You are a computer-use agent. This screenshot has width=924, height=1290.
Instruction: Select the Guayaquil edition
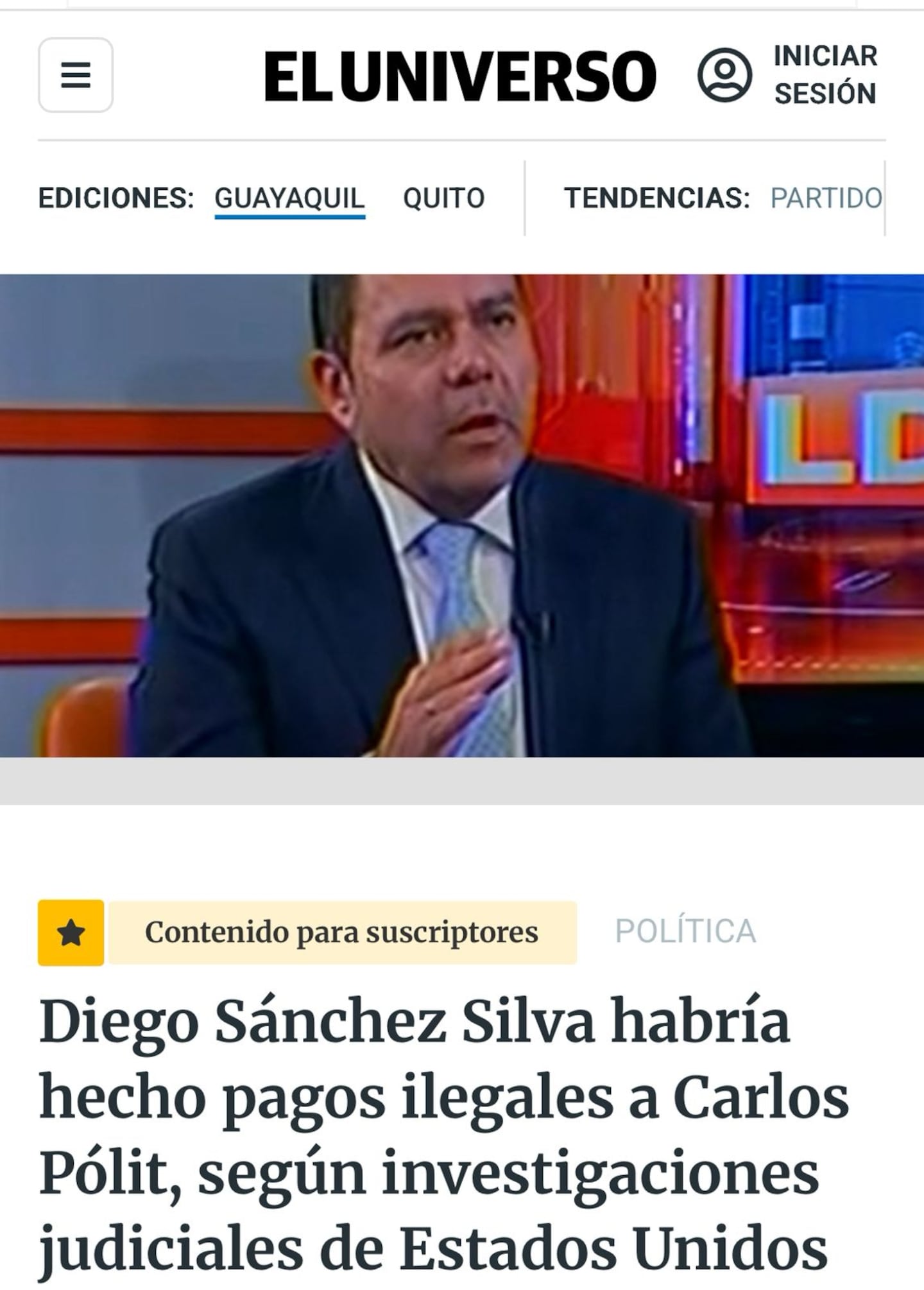pos(289,198)
